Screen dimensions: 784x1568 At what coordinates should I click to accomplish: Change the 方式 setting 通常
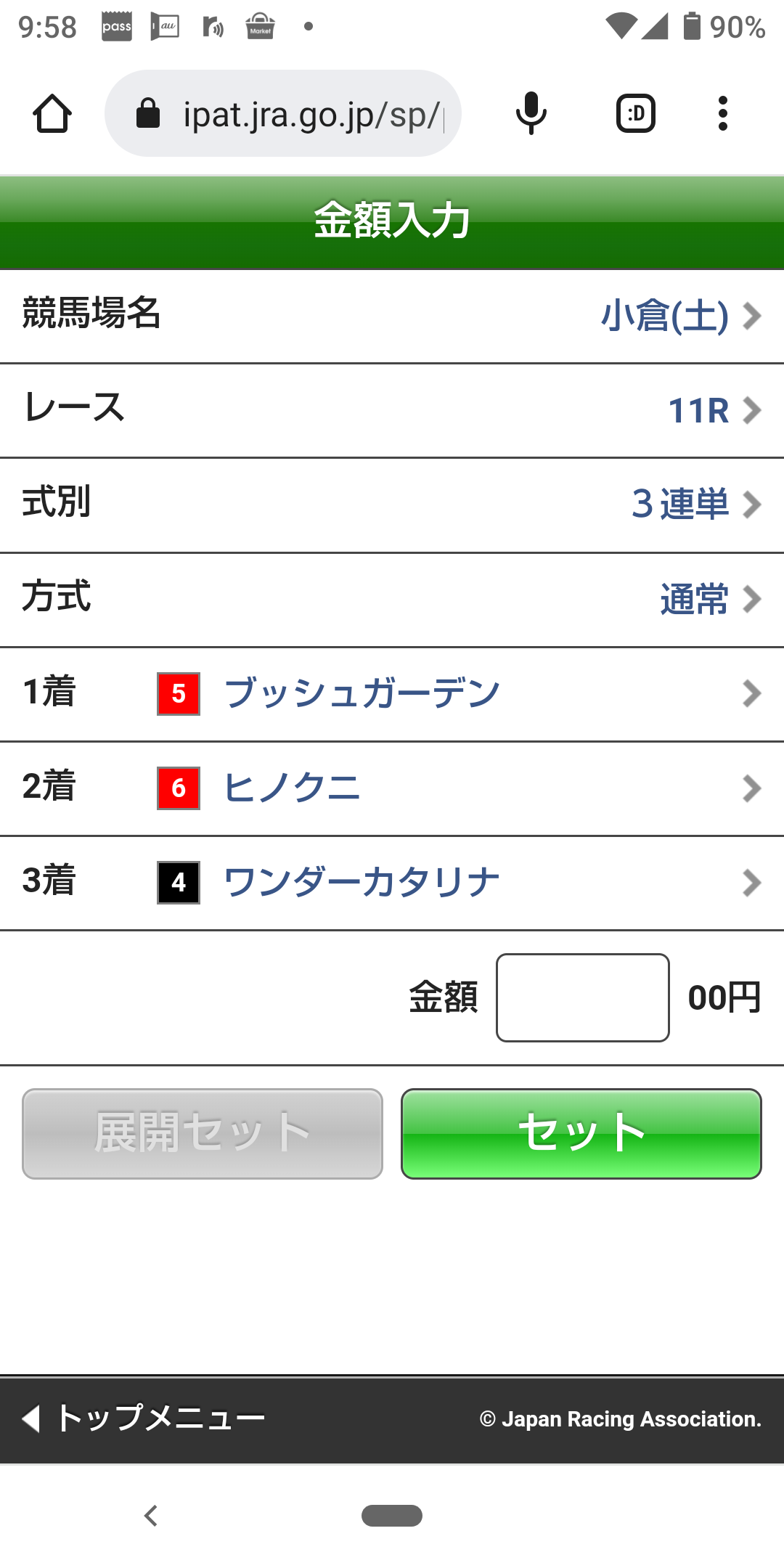(709, 600)
